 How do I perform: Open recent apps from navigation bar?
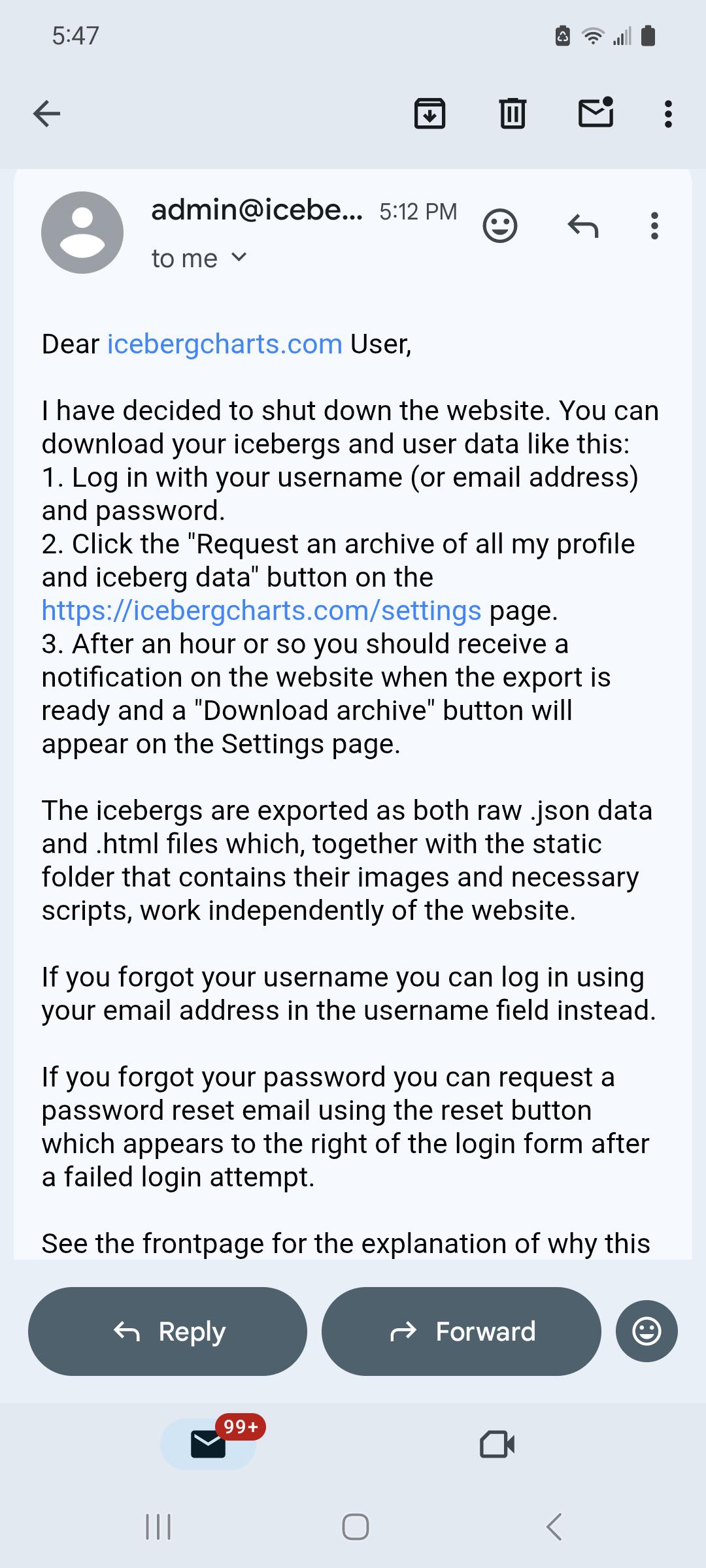pyautogui.click(x=158, y=1527)
